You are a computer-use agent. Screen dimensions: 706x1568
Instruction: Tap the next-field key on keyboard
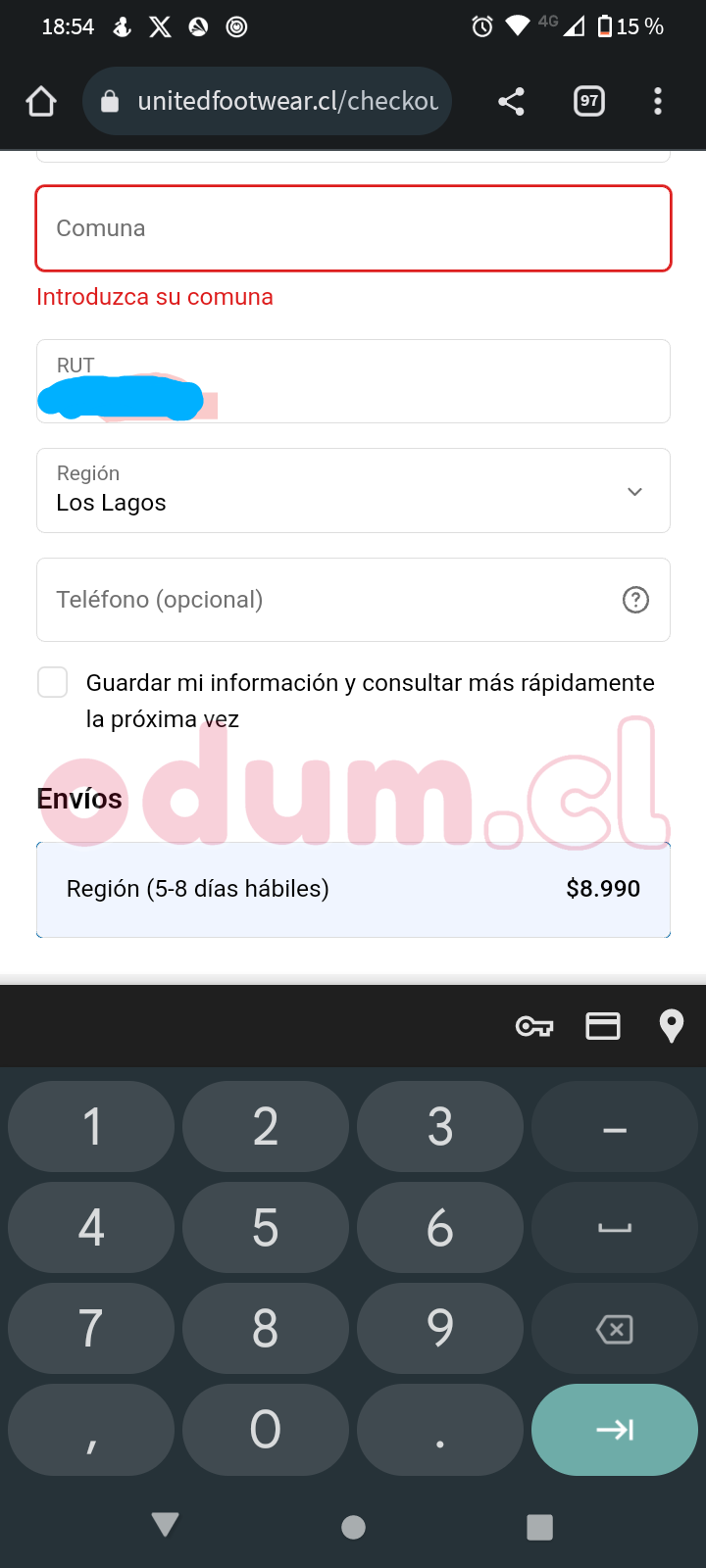coord(615,1430)
